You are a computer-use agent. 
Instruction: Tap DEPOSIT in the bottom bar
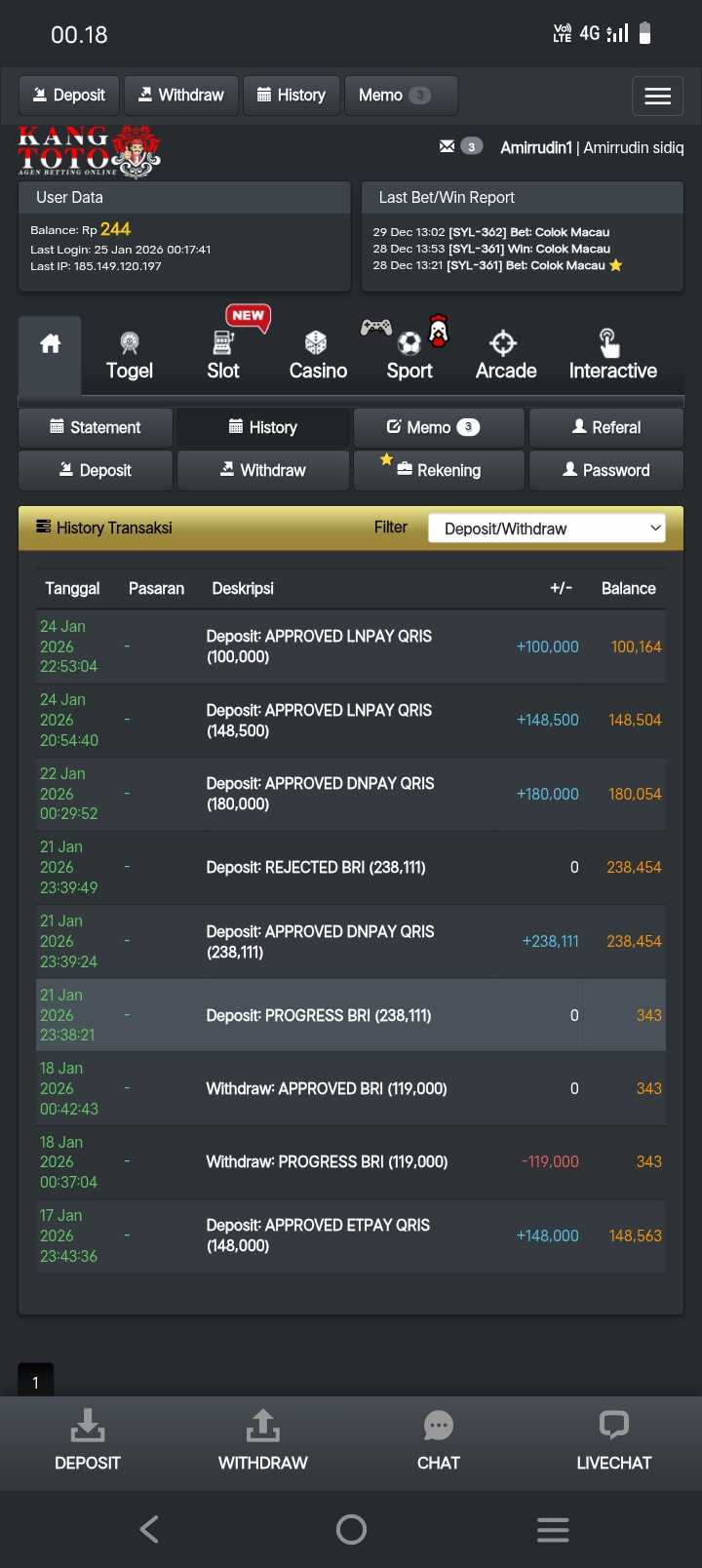[x=88, y=1440]
